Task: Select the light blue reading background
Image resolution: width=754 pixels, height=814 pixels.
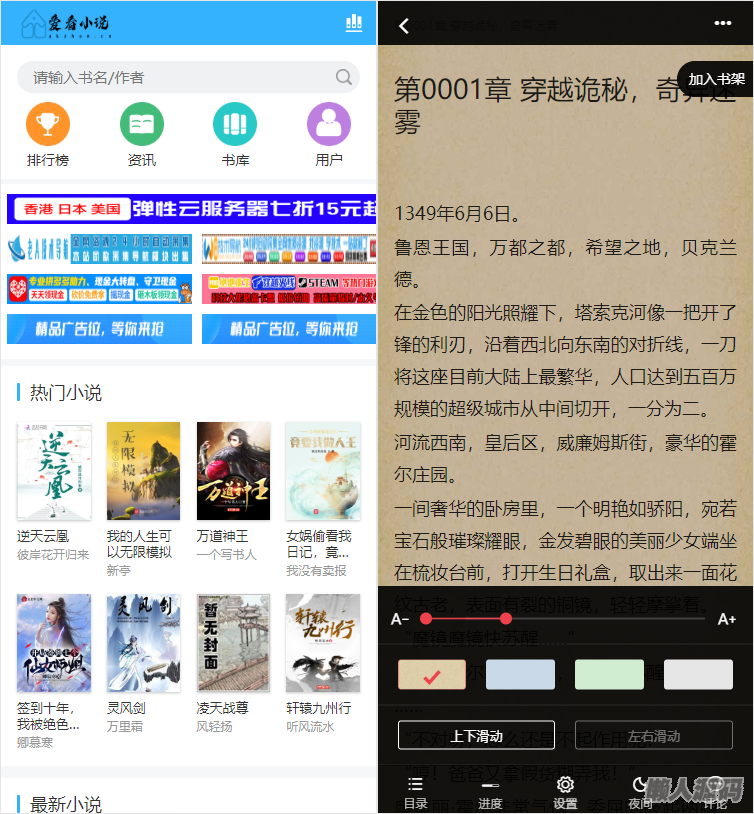Action: 520,674
